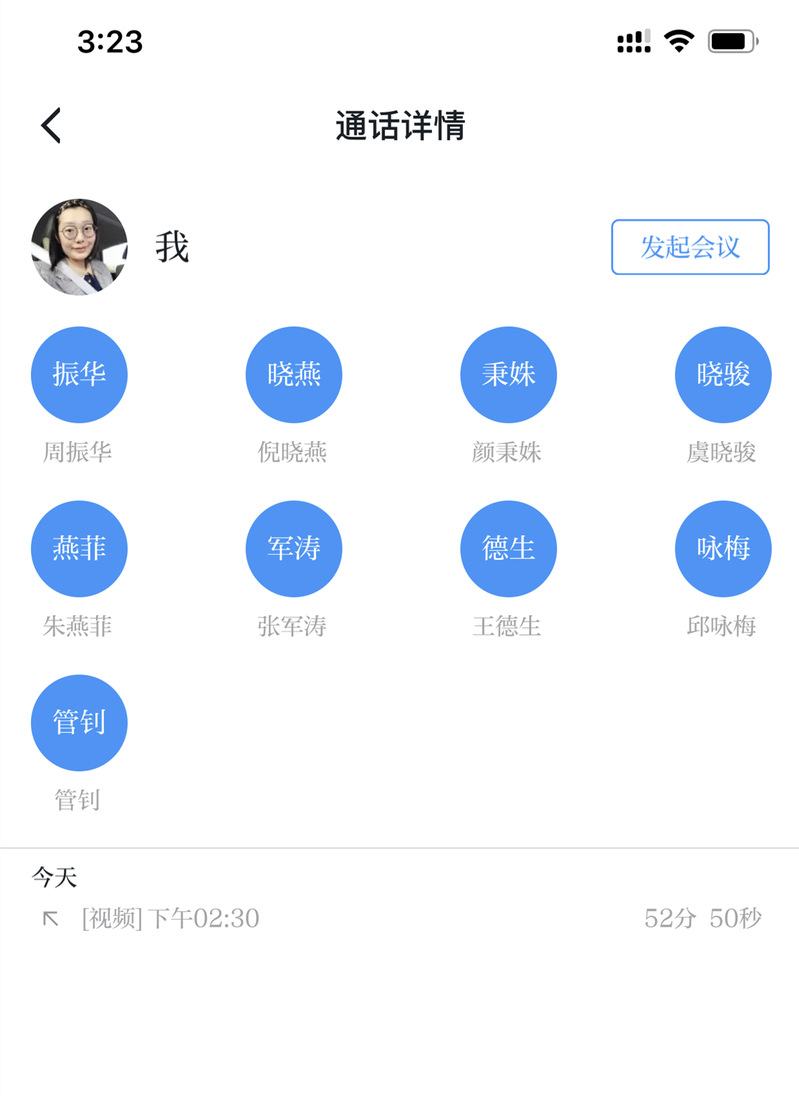Select participant 朱燕菲
The width and height of the screenshot is (799, 1096).
coord(79,549)
